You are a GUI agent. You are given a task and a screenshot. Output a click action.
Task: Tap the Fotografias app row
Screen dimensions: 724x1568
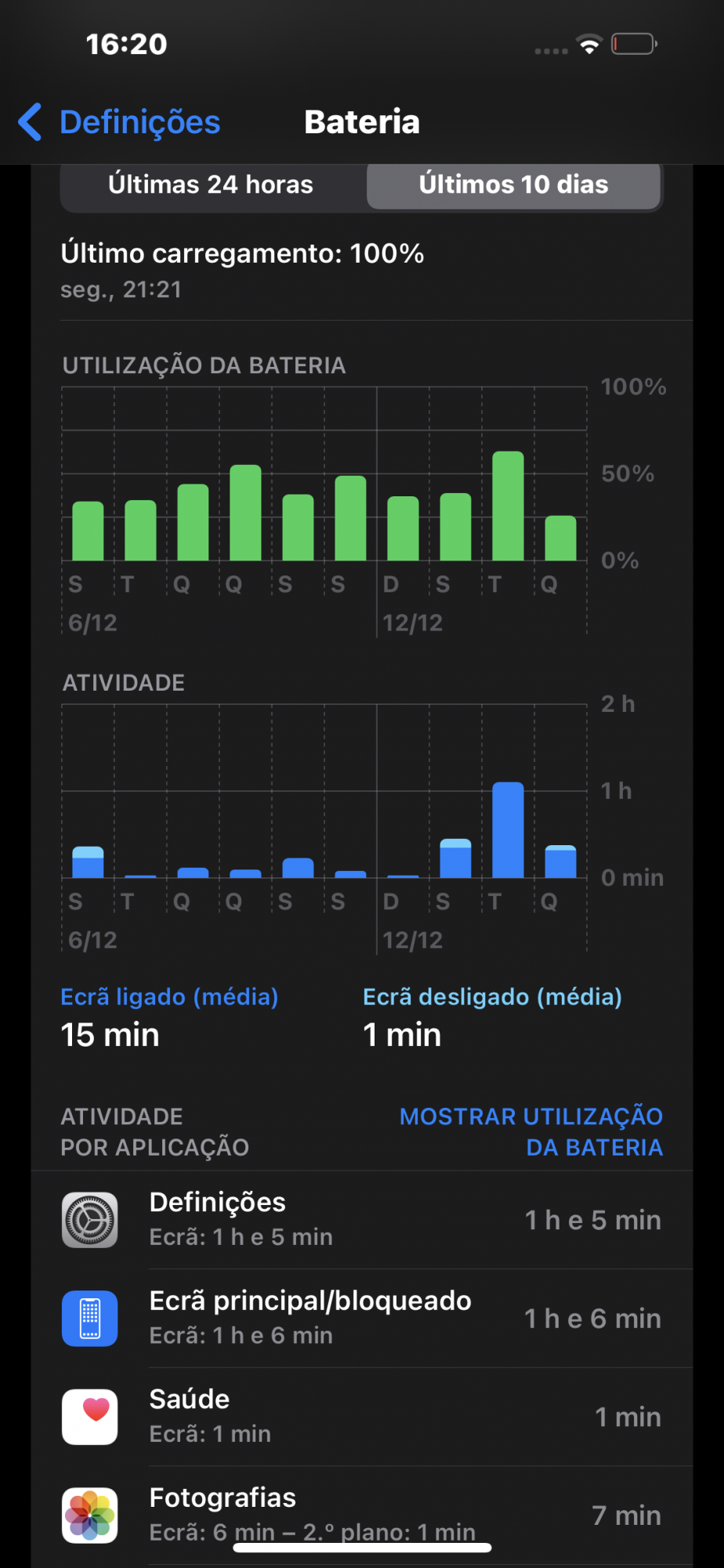(x=362, y=1515)
